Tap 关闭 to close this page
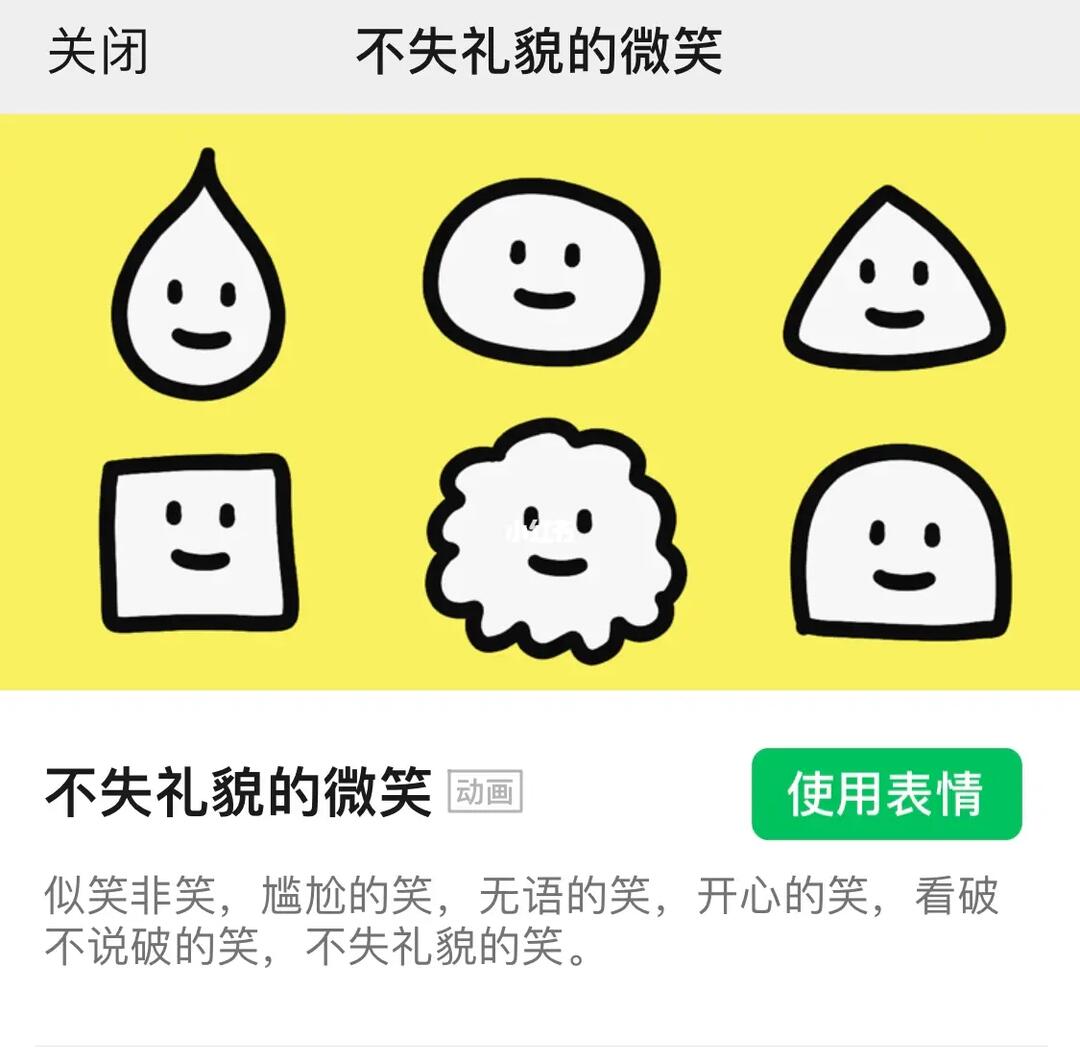 [x=98, y=52]
